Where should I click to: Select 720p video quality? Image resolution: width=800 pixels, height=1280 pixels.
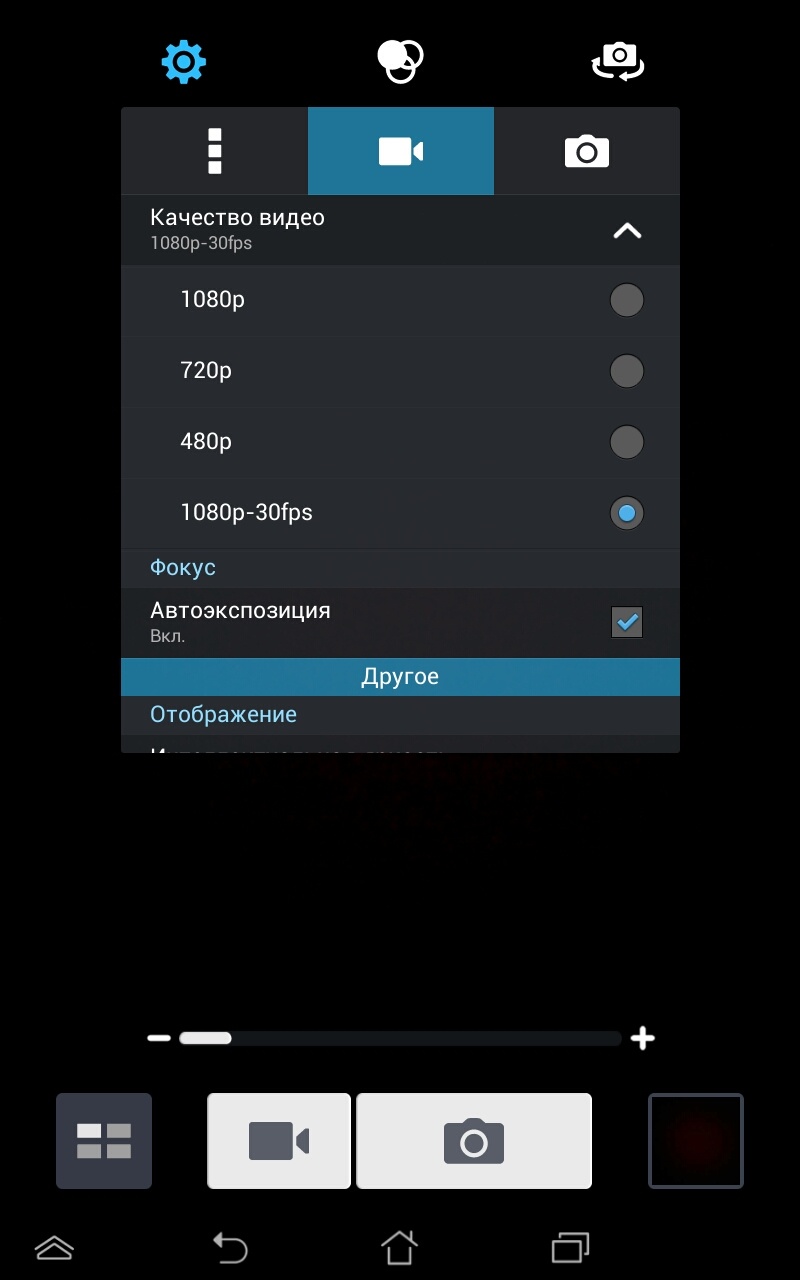626,371
